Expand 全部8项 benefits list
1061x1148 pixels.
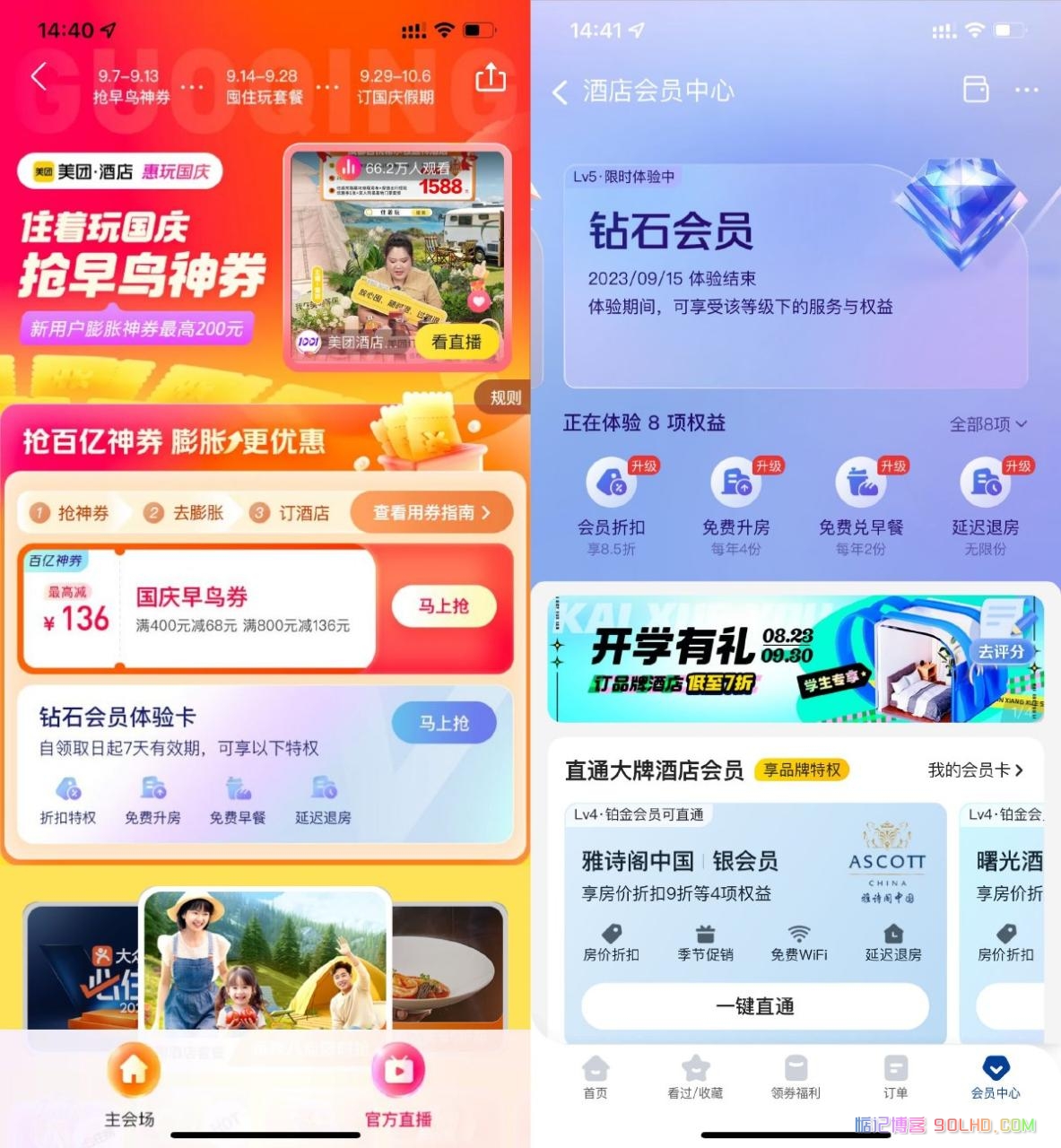(x=987, y=423)
